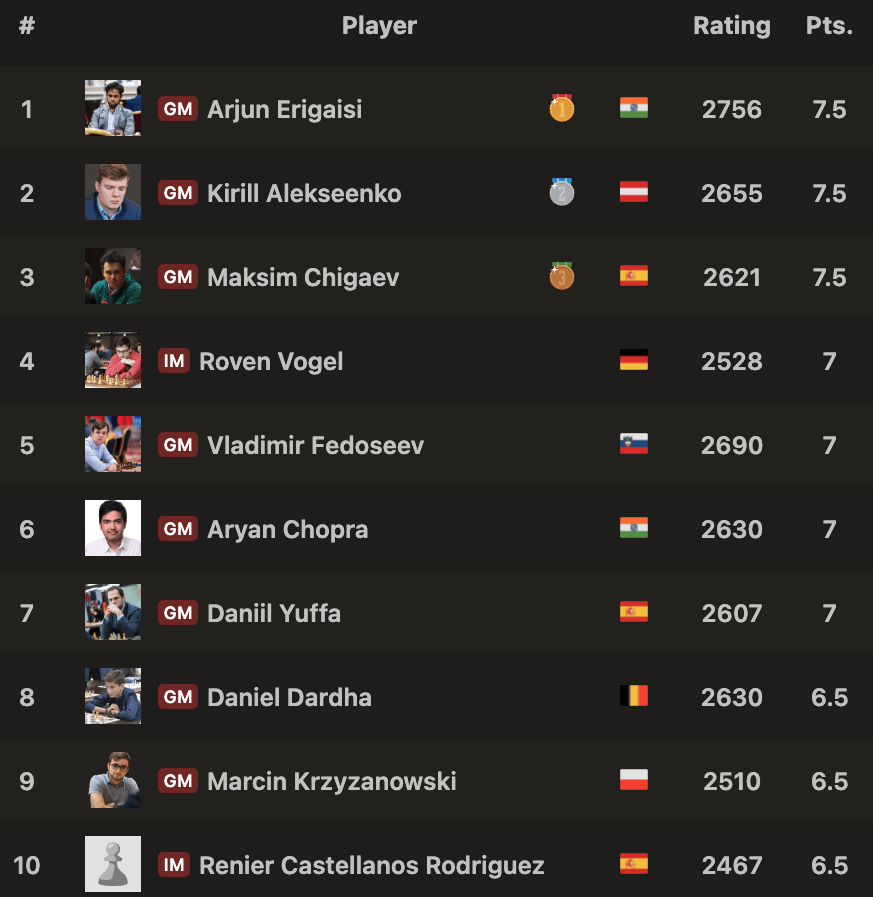The width and height of the screenshot is (873, 897).
Task: Open Arjun Erigaisi's player profile
Action: click(x=284, y=109)
